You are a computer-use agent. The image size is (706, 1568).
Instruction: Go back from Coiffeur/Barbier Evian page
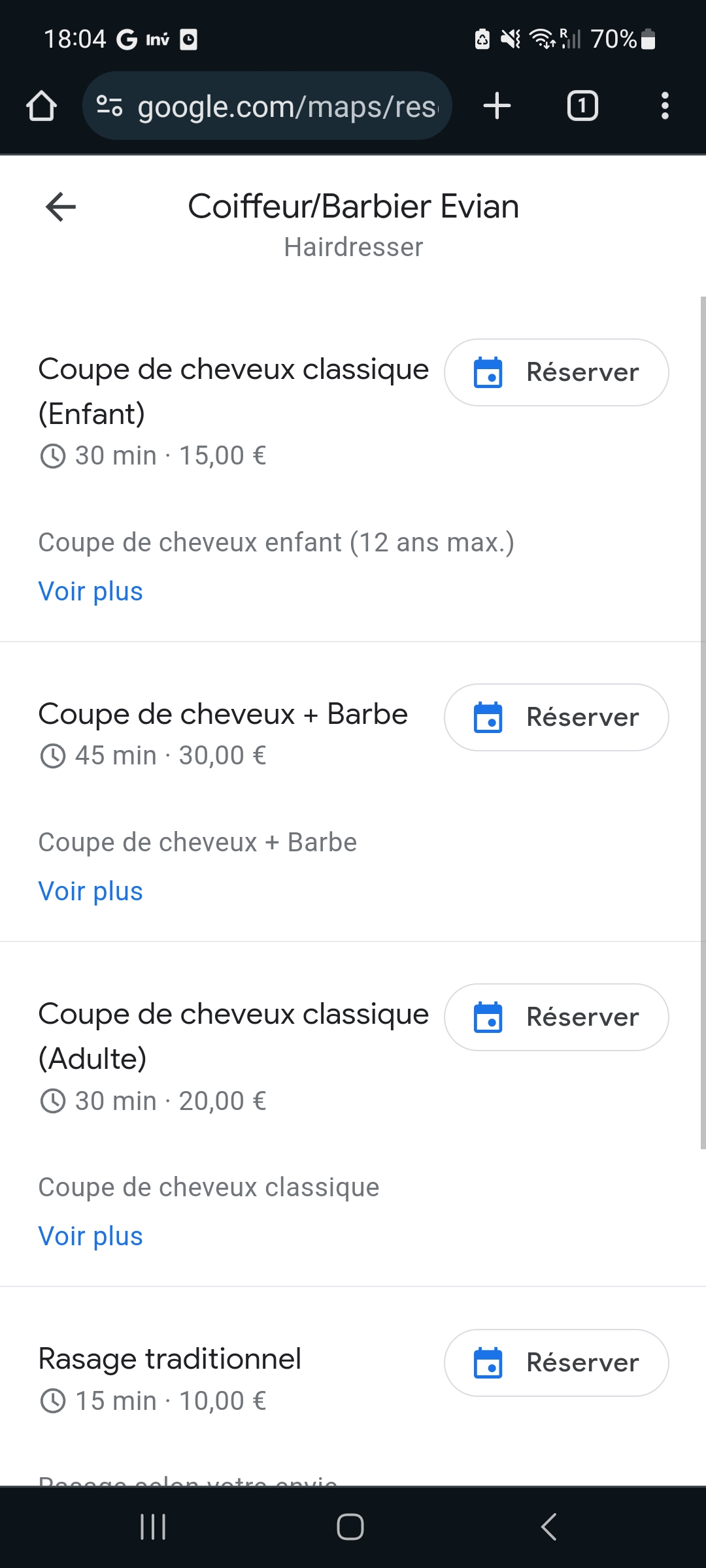coord(61,207)
